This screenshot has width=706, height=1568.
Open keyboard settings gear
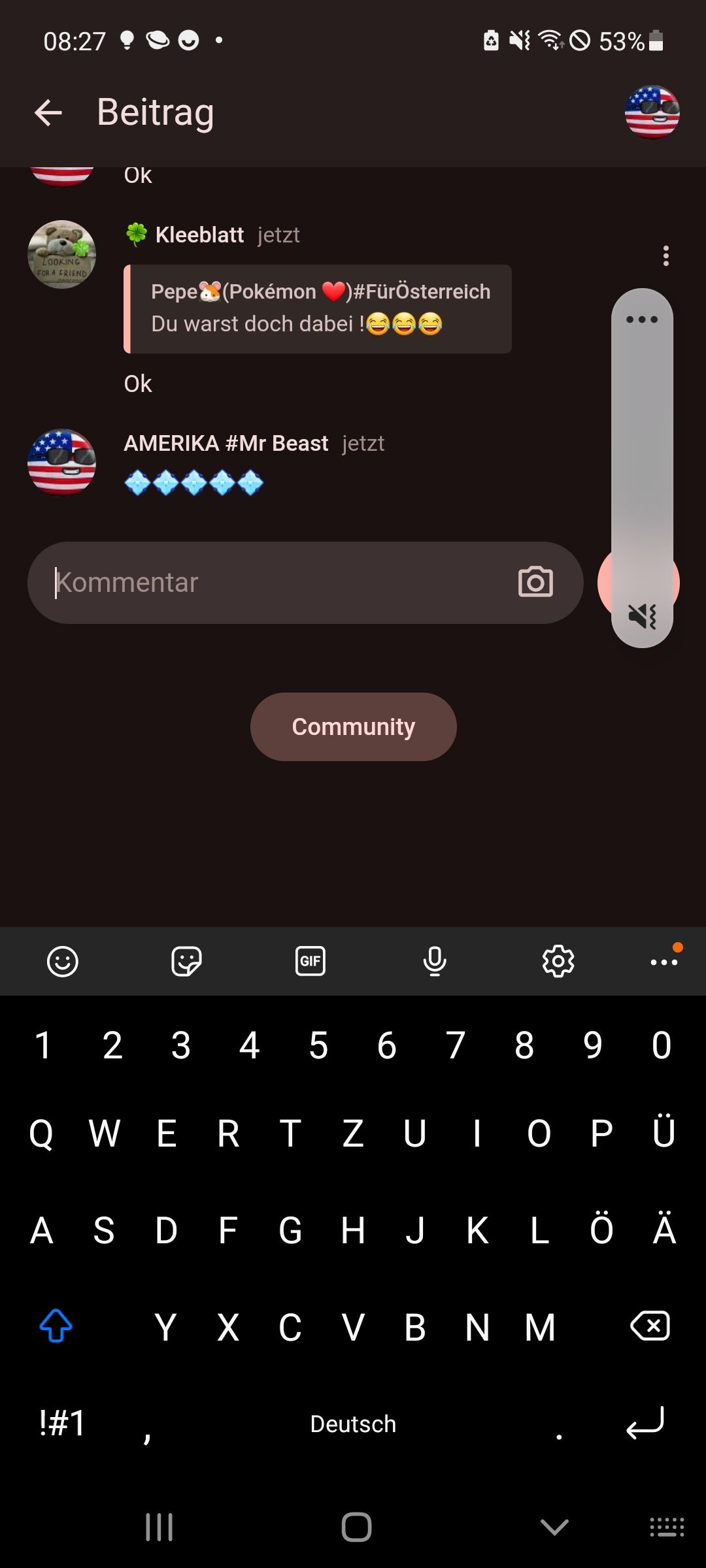click(558, 962)
